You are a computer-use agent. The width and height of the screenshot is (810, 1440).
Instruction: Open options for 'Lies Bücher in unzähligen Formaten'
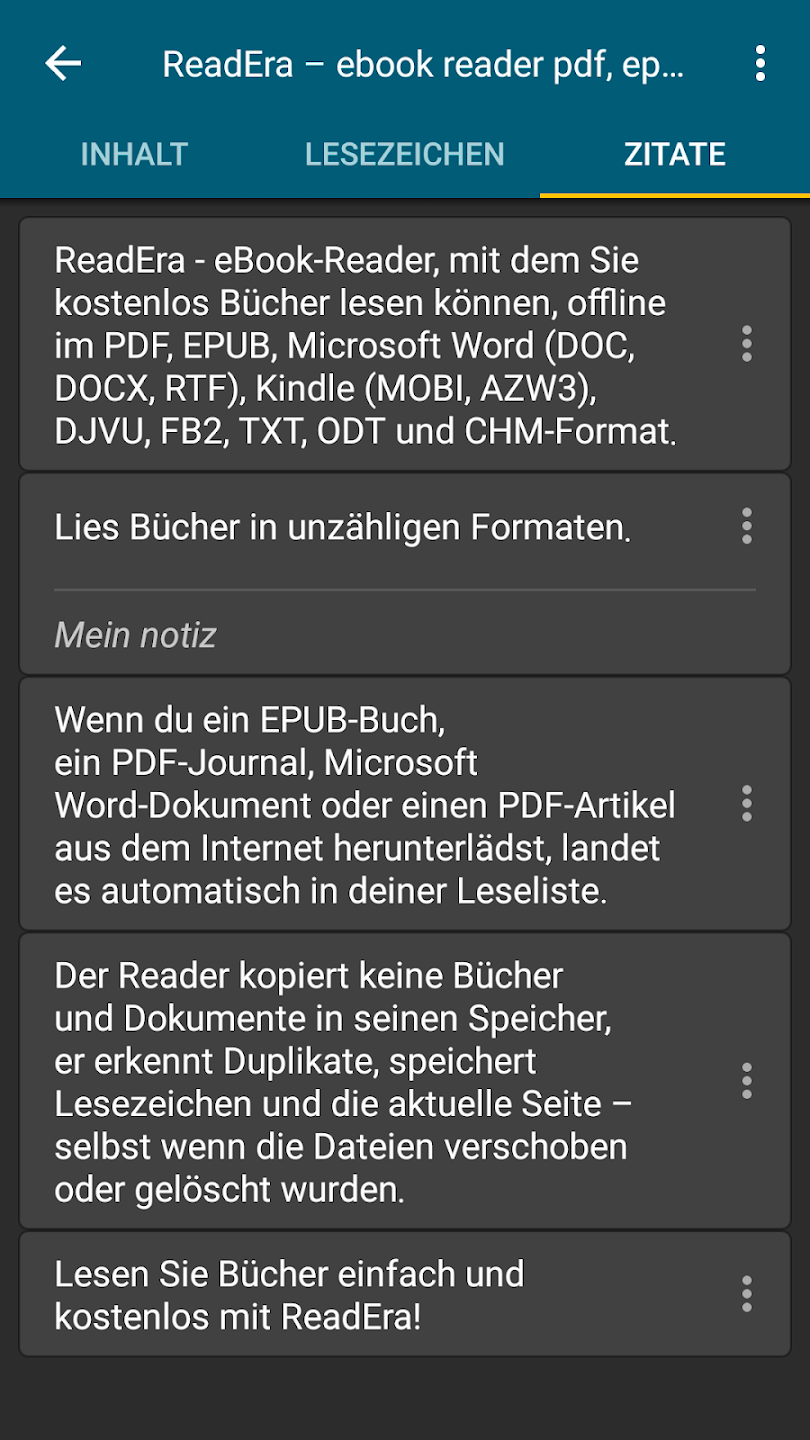(x=746, y=526)
